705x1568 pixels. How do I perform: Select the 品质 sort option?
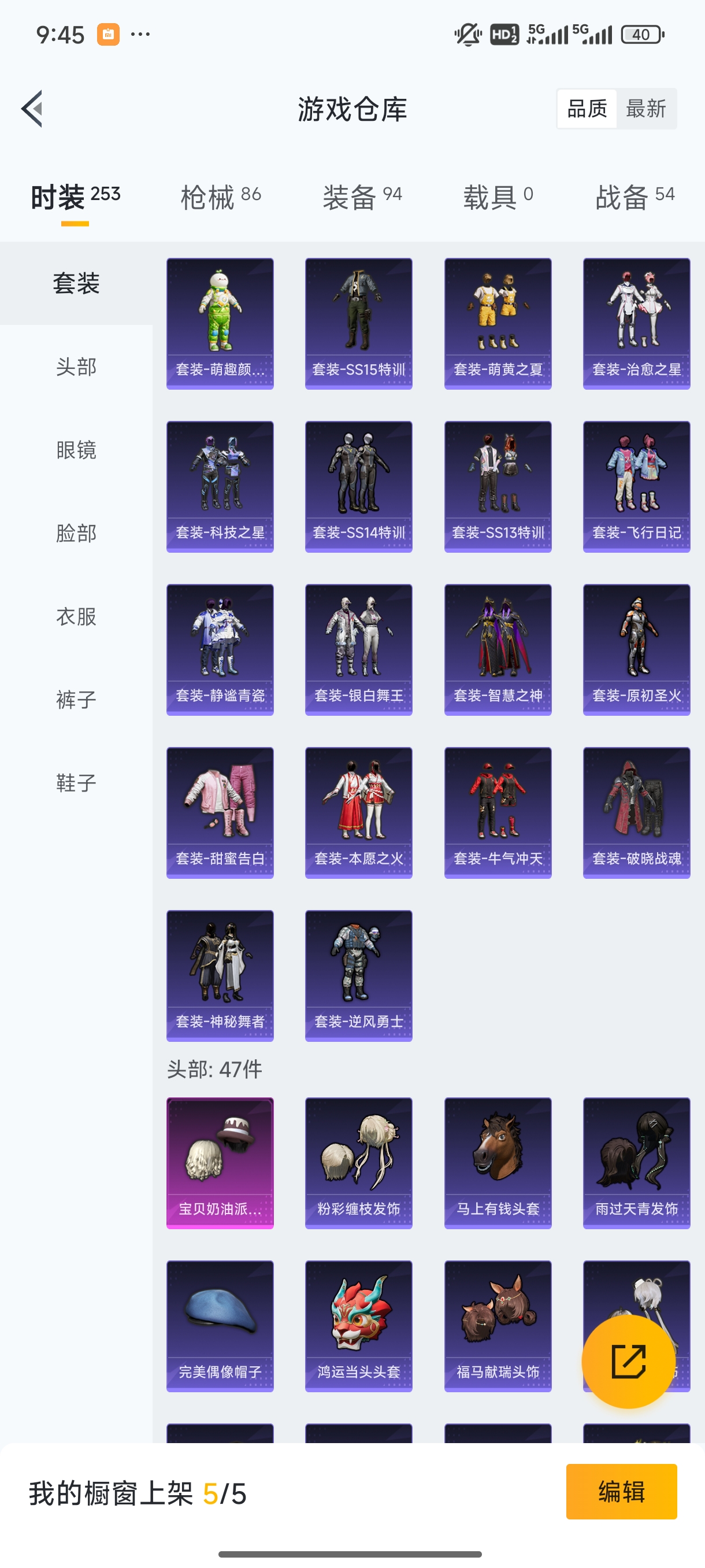click(587, 109)
